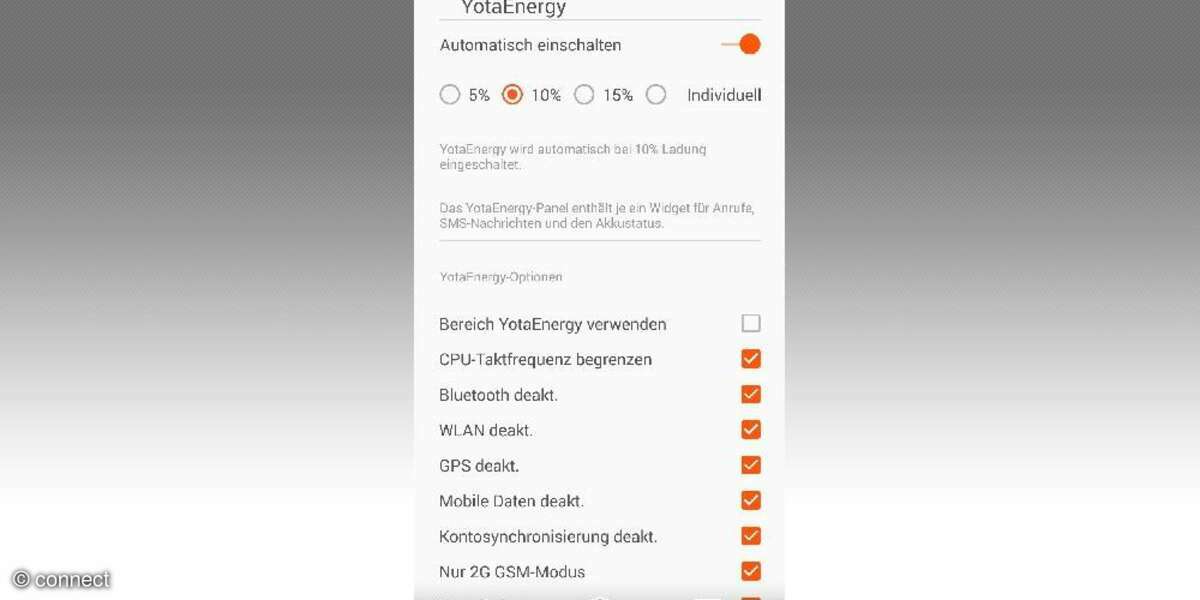Uncheck the Bluetooth deakt. option

coord(751,394)
